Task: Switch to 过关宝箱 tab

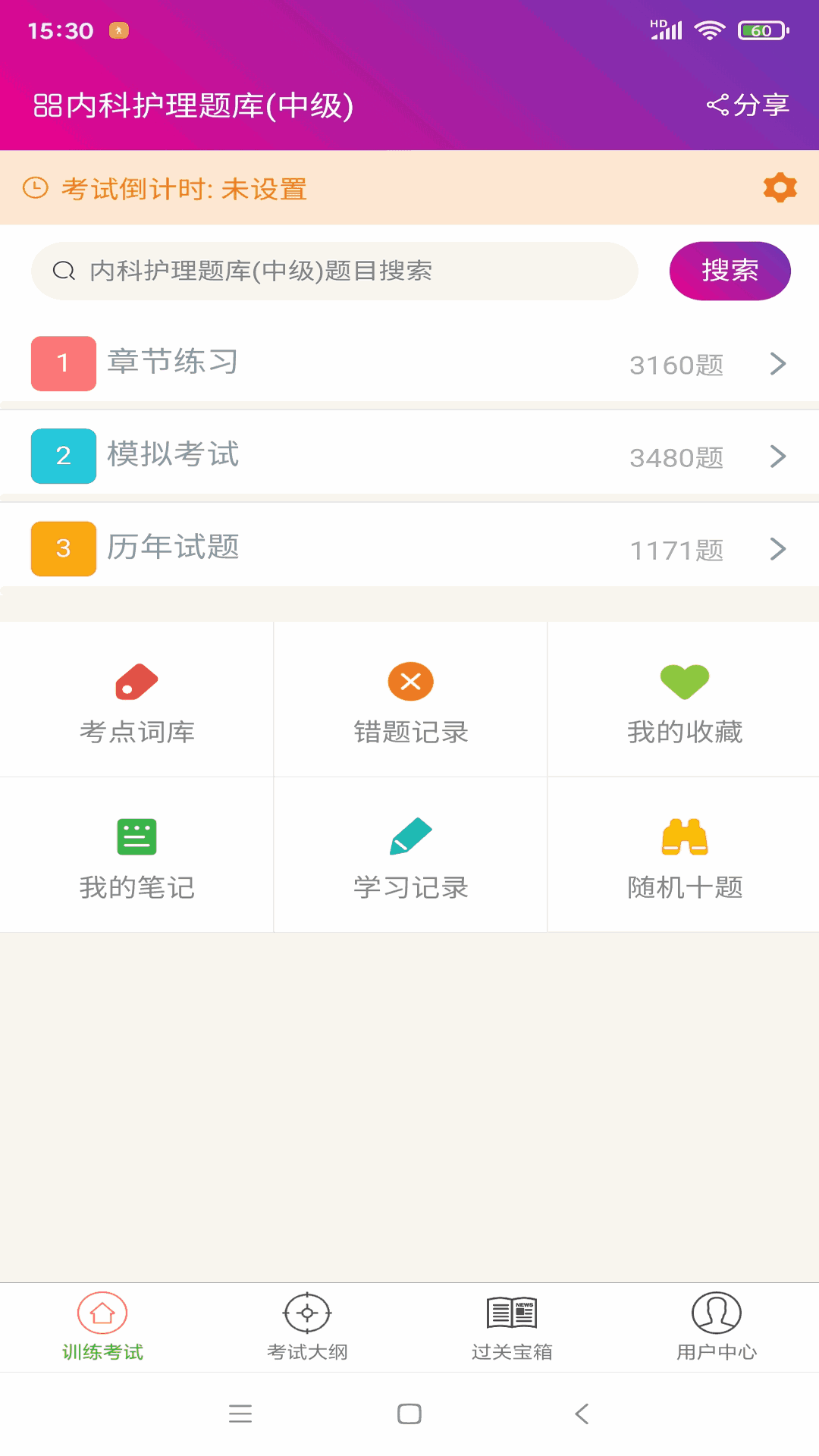Action: pyautogui.click(x=512, y=1327)
